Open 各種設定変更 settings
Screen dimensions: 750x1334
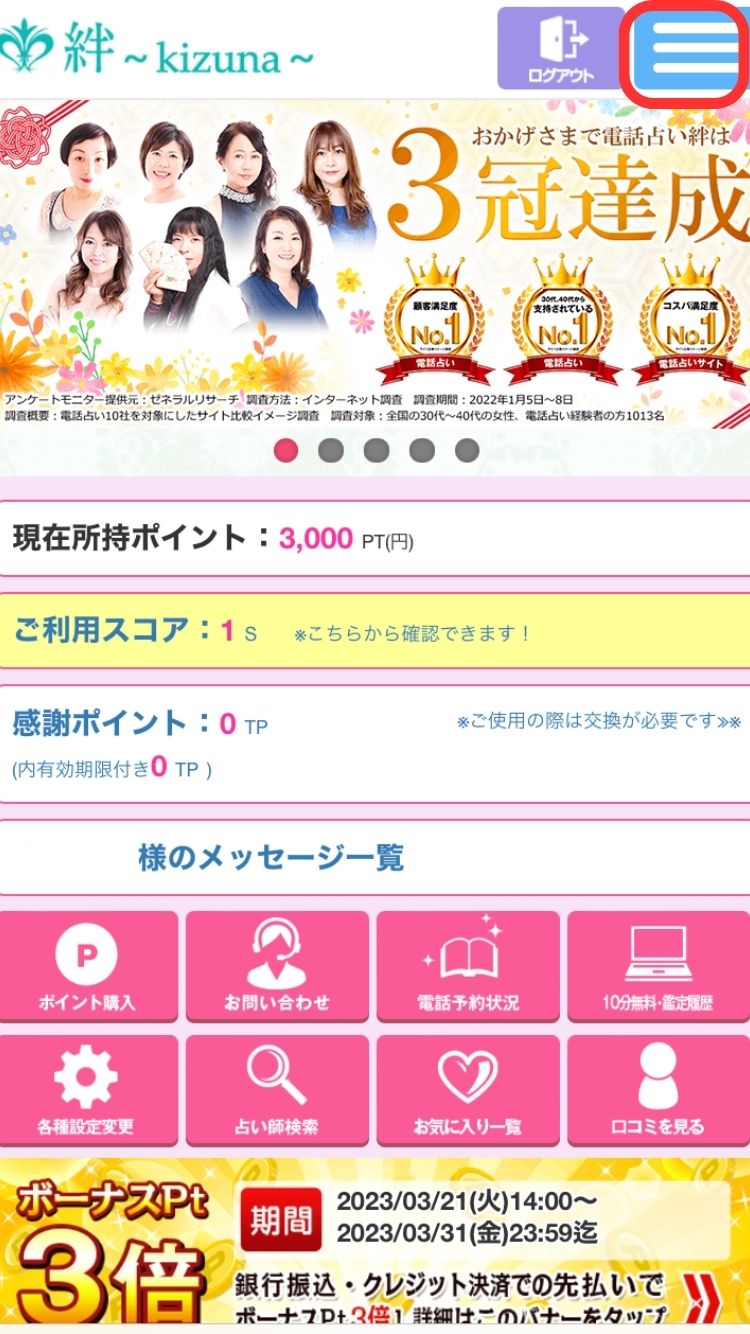tap(88, 1090)
